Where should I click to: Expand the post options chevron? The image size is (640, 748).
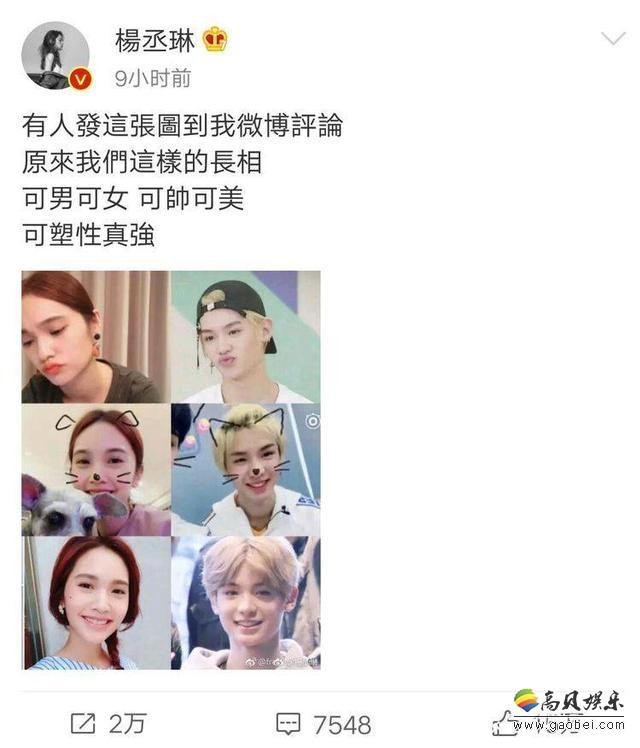pos(611,41)
